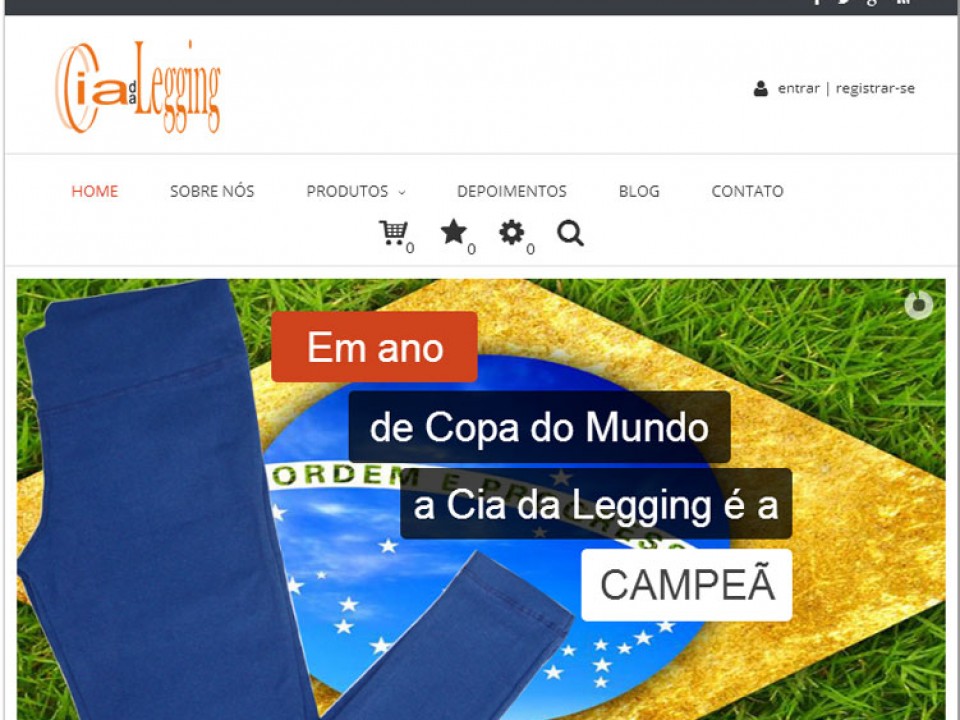The image size is (960, 720).
Task: Open the search magnifier icon
Action: tap(570, 233)
